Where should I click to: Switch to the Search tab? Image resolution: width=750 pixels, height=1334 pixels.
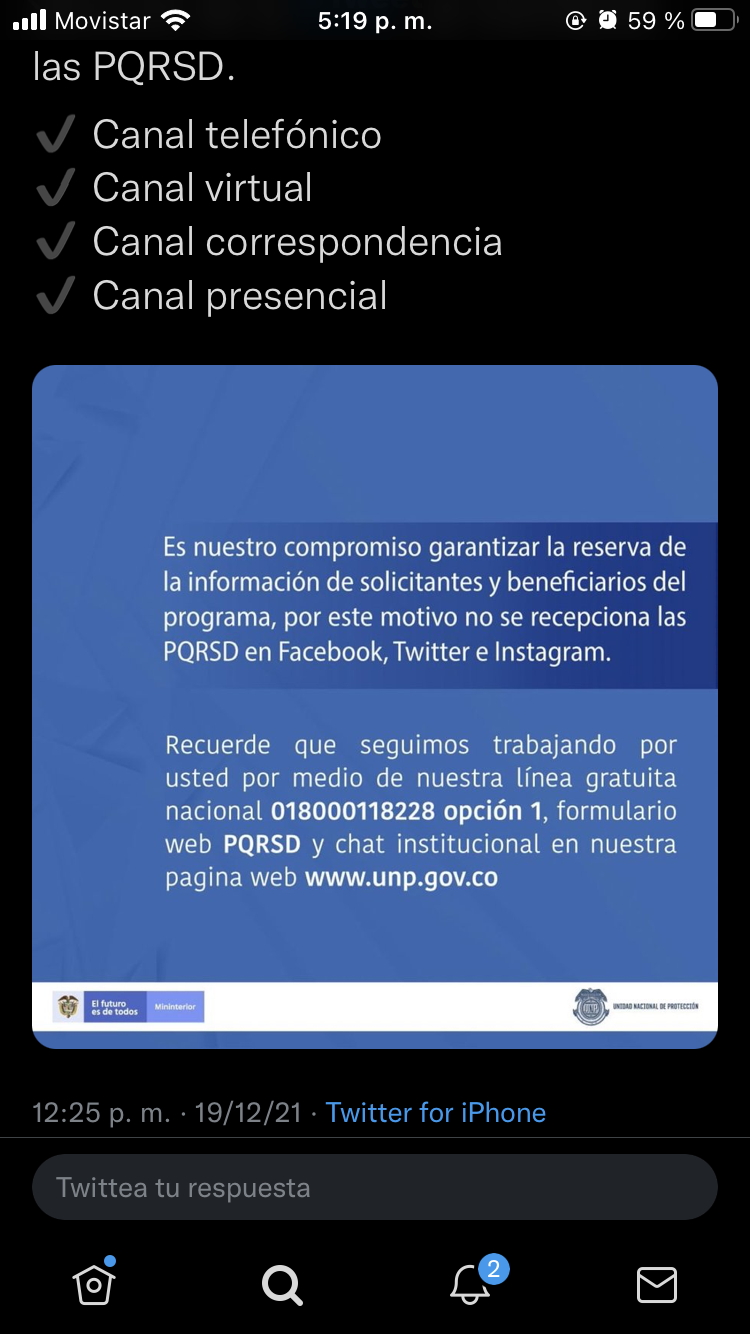coord(281,1284)
